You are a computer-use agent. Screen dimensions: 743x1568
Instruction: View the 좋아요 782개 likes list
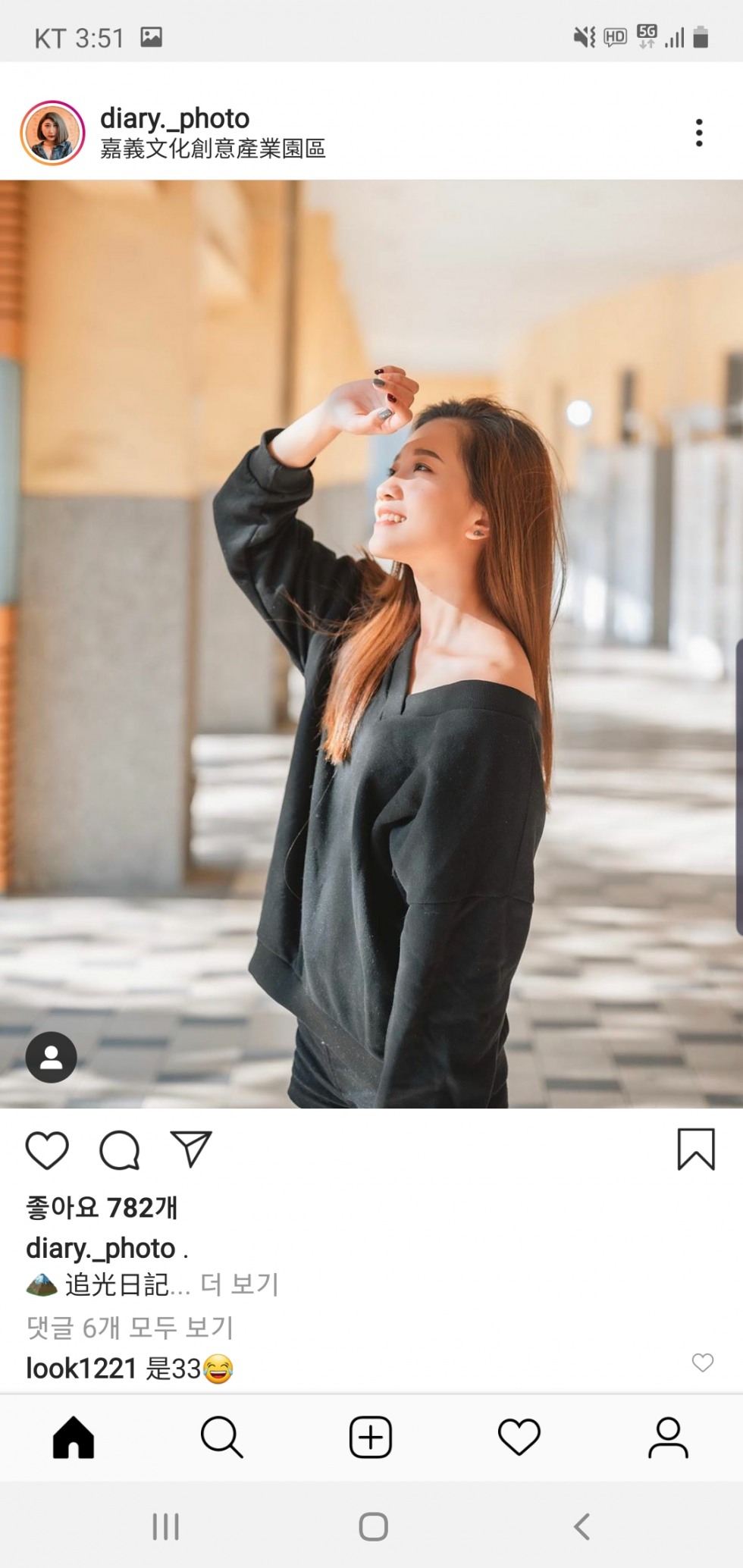[102, 1208]
